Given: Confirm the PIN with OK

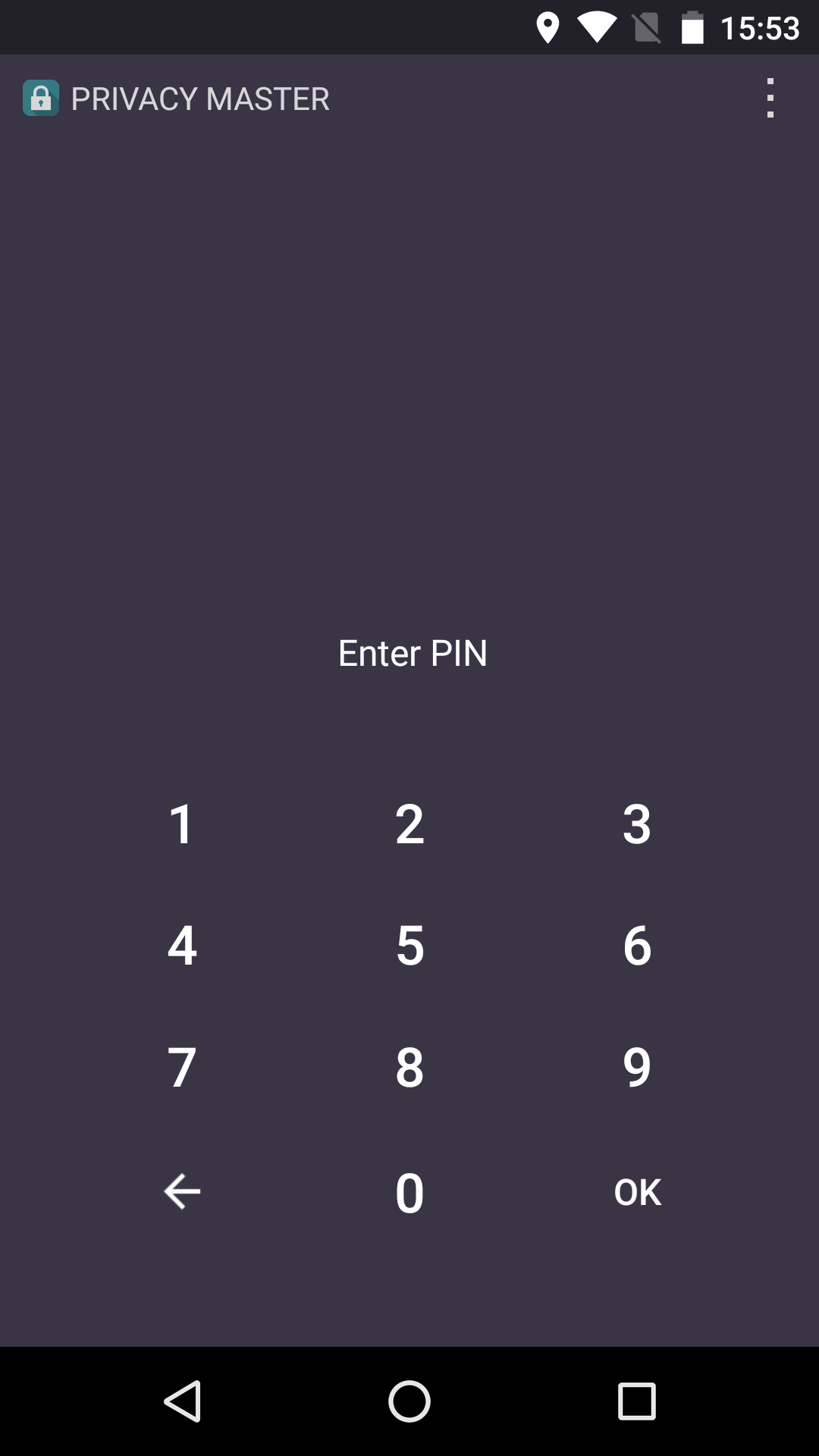Looking at the screenshot, I should tap(637, 1192).
